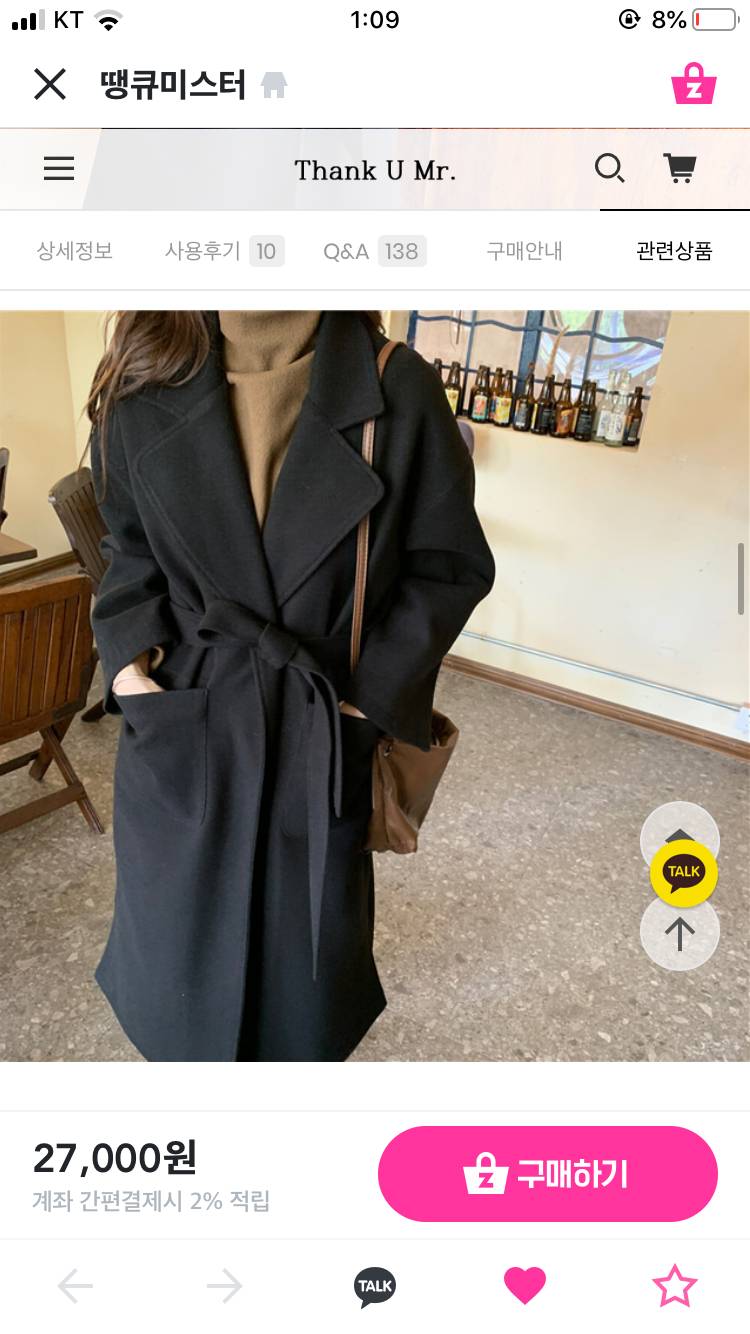Screen dimensions: 750x1334
Task: Switch to 구매안내 tab
Action: coord(524,251)
